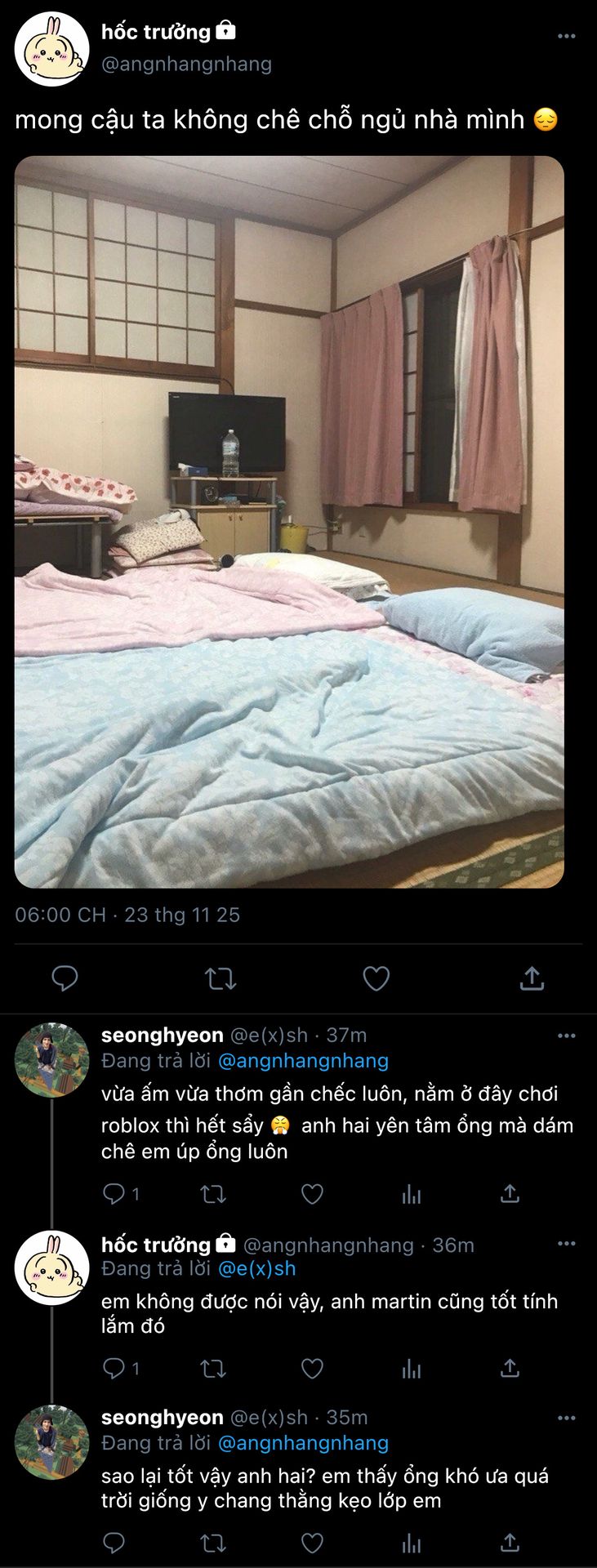Image resolution: width=597 pixels, height=1568 pixels.
Task: Open overflow menu on seonghyeon's 35m reply
Action: (566, 1418)
